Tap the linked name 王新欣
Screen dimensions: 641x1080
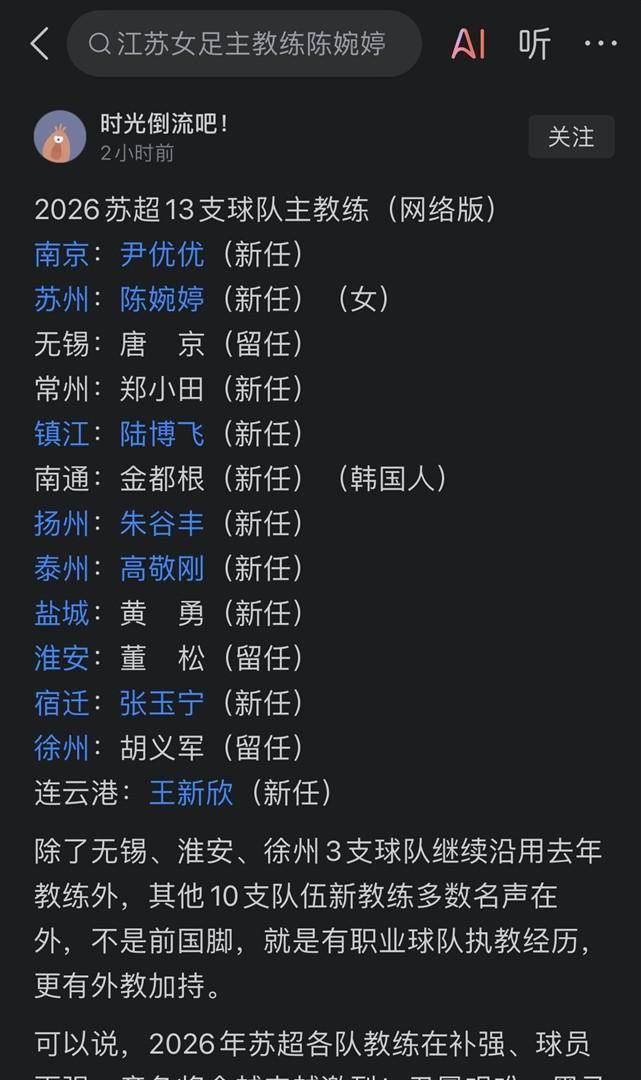click(191, 793)
